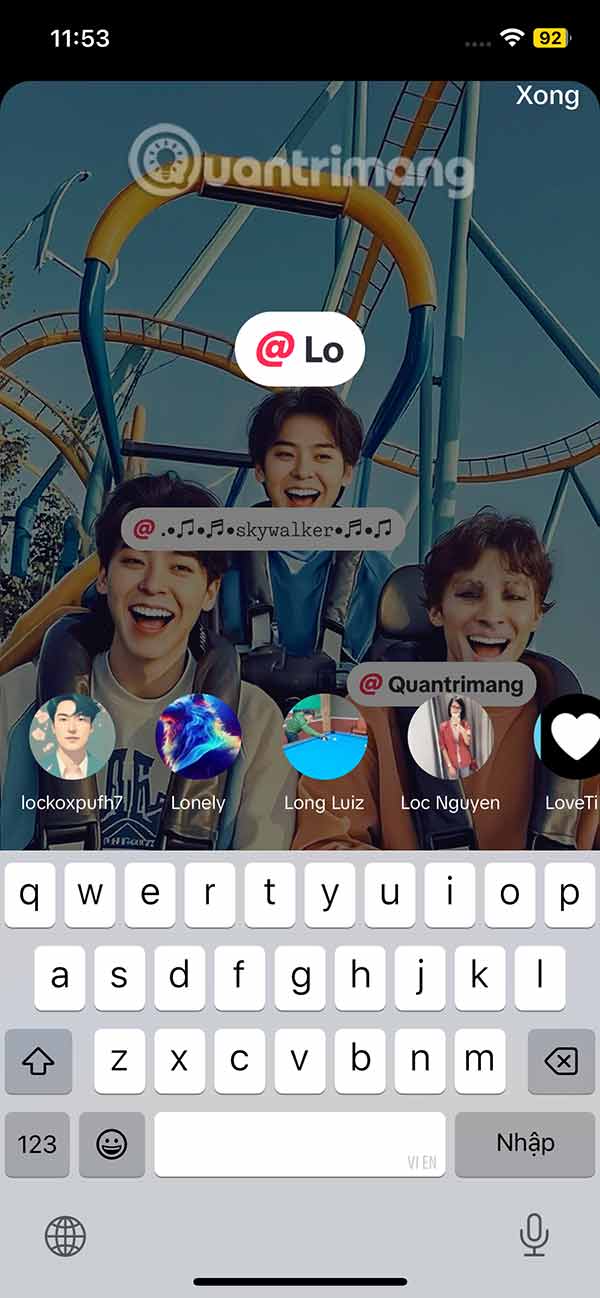Image resolution: width=600 pixels, height=1298 pixels.
Task: Delete a character with the backspace key
Action: click(x=561, y=1060)
